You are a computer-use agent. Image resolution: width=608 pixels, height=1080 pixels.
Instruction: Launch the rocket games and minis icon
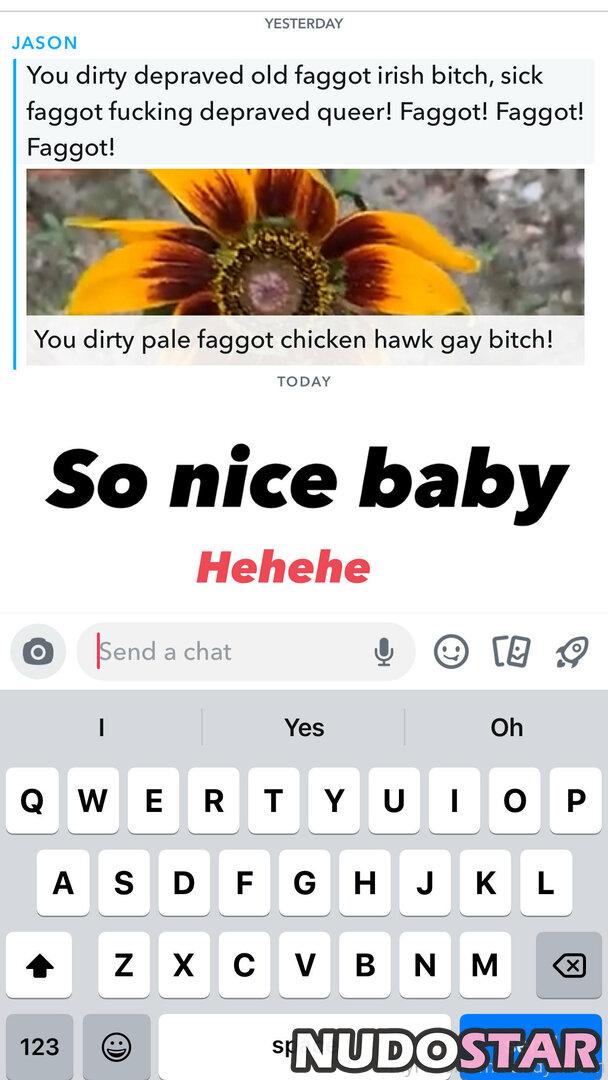[x=571, y=652]
